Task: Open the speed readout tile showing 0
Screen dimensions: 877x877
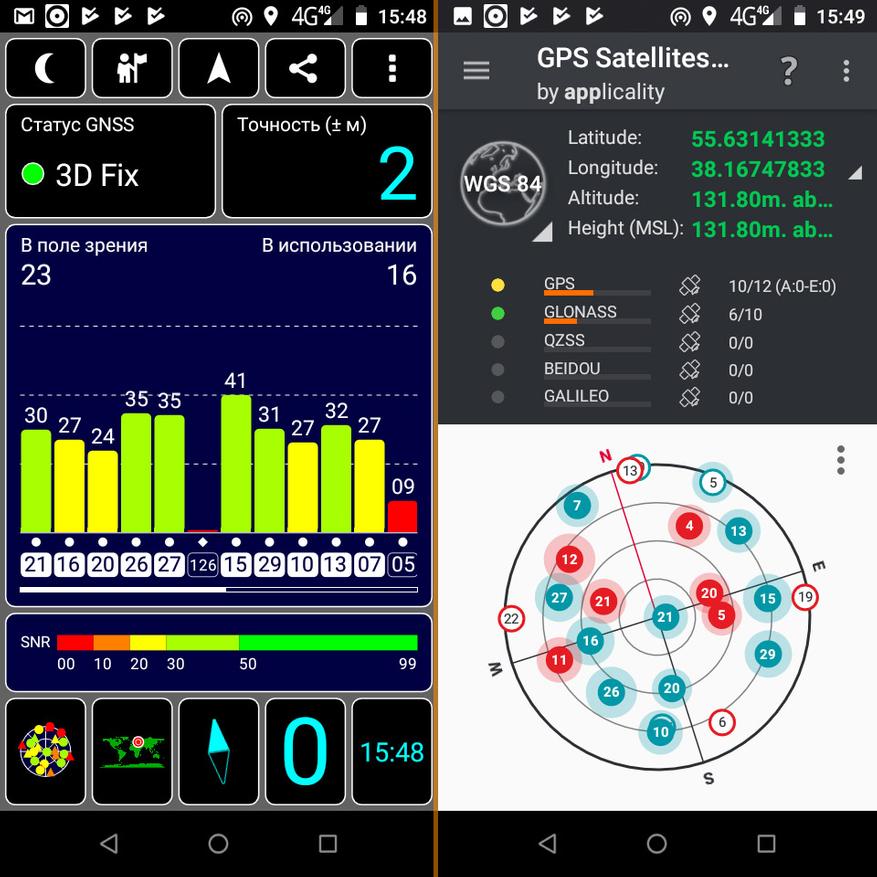Action: click(304, 751)
